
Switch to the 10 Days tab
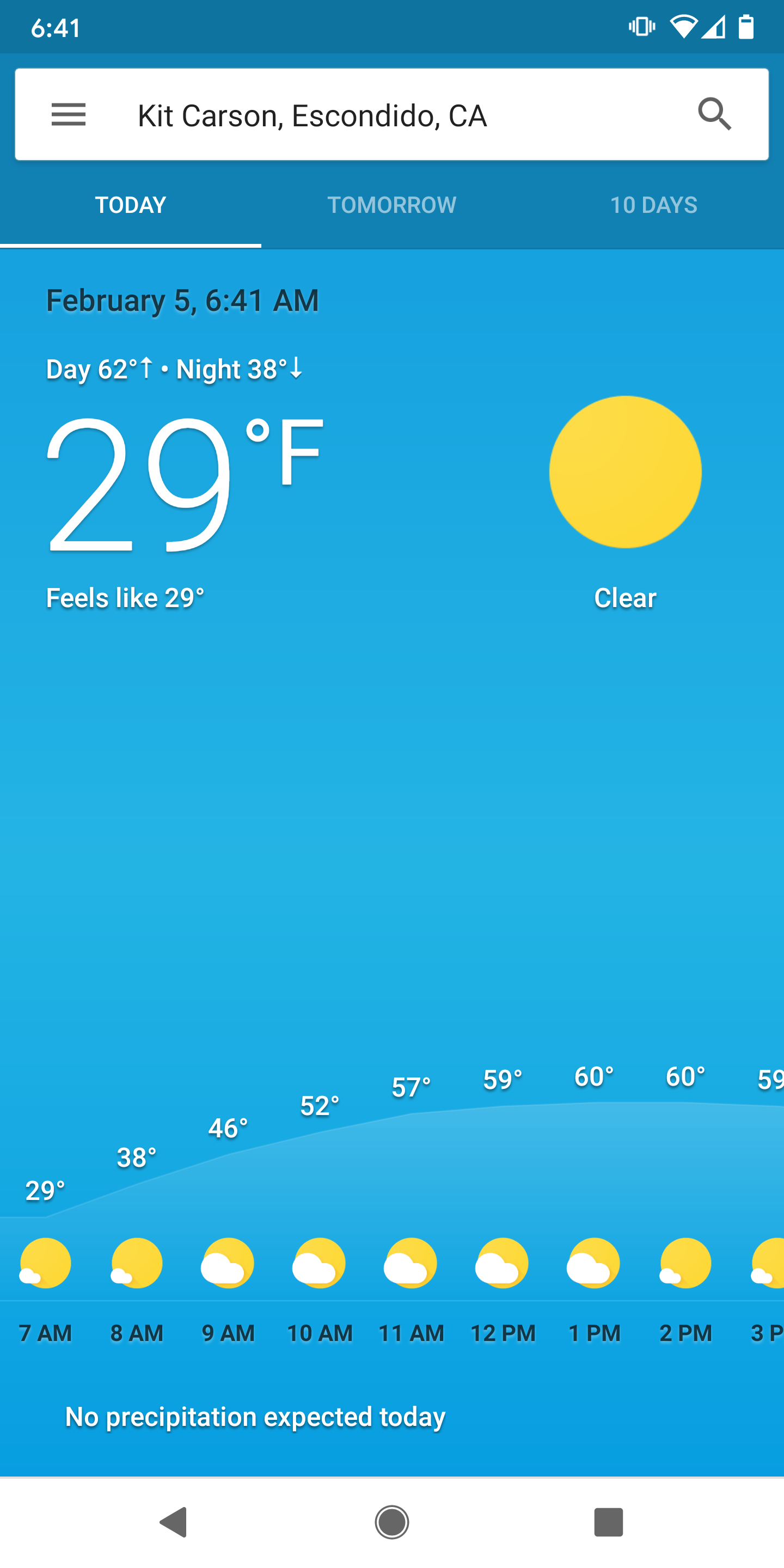653,205
